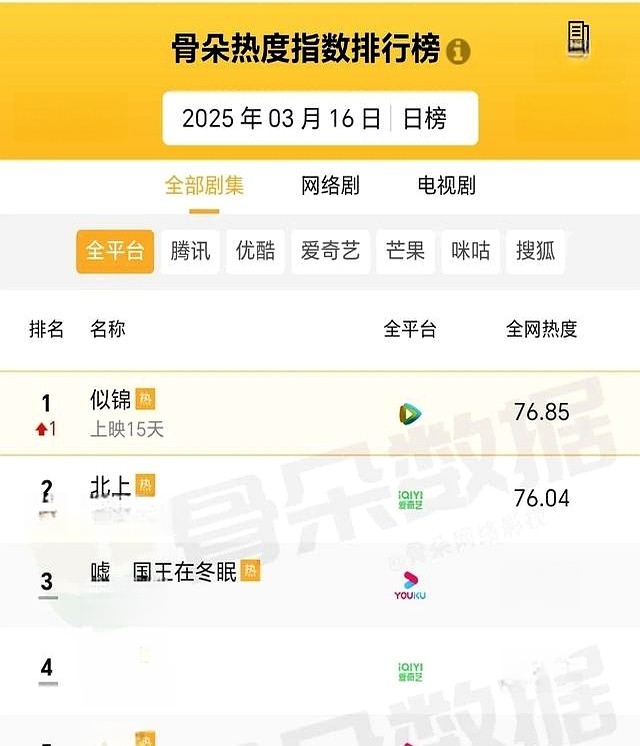Change the date 2025年03月16日
Image resolution: width=640 pixels, height=746 pixels.
281,119
